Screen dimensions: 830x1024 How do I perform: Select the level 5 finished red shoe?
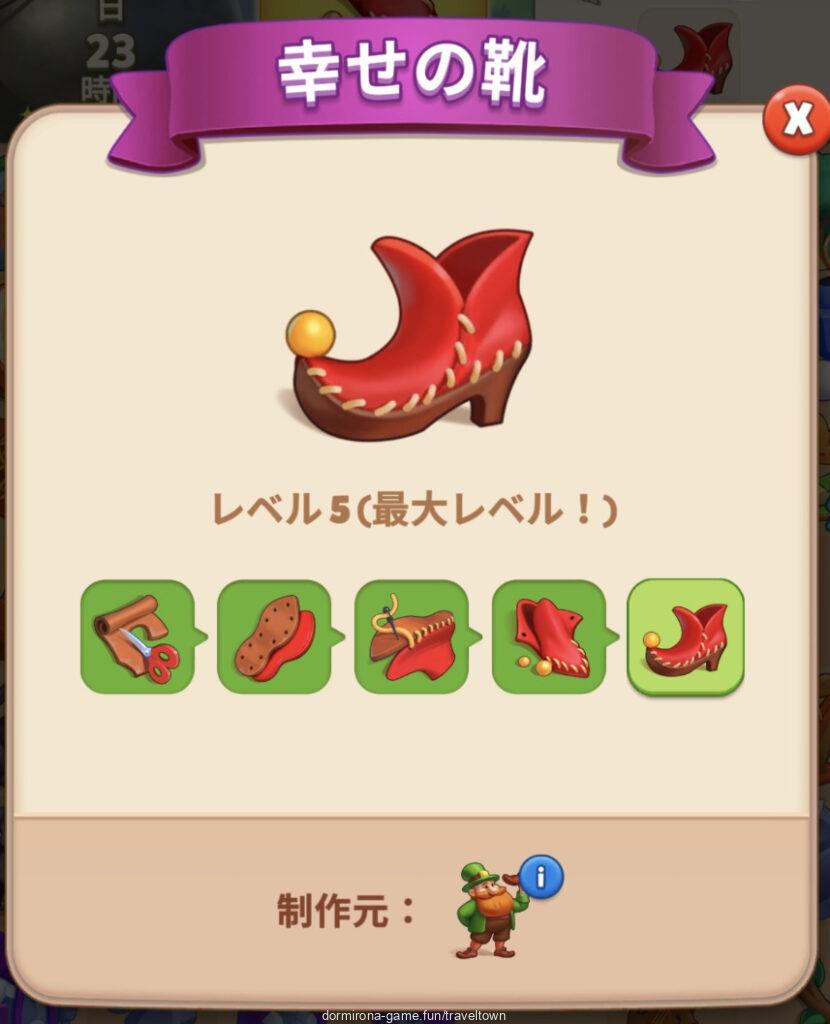point(686,637)
